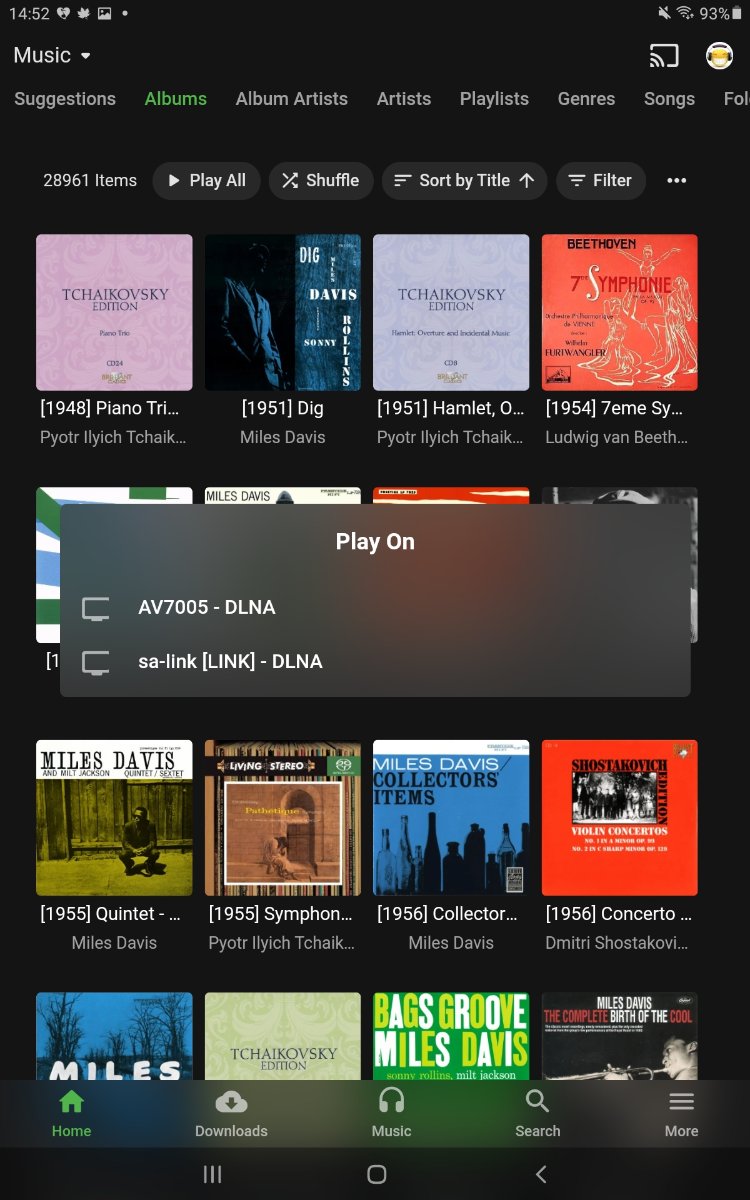Open the More menu in bottom navigation
This screenshot has height=1200, width=750.
(681, 1114)
